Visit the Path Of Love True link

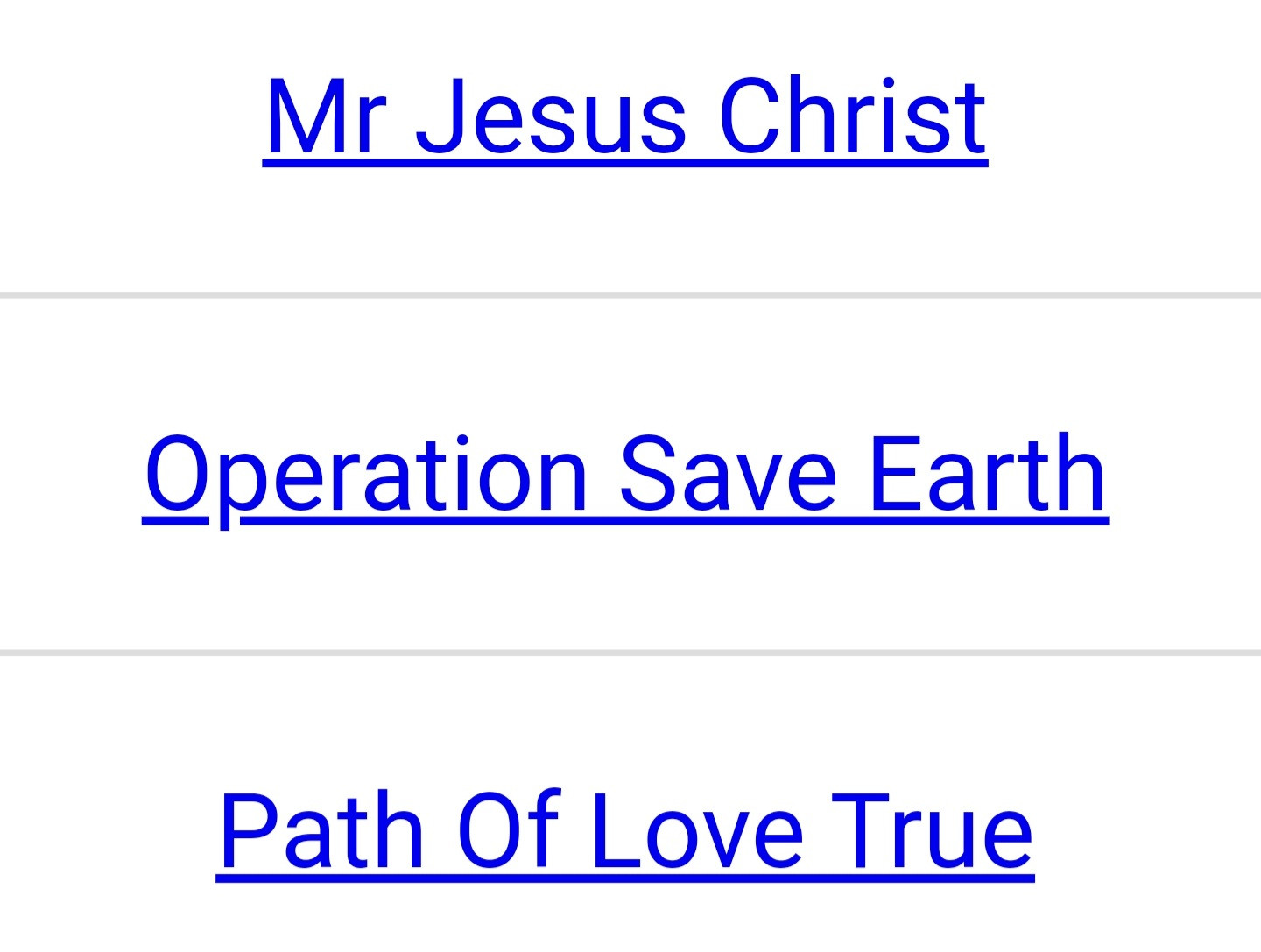(625, 830)
